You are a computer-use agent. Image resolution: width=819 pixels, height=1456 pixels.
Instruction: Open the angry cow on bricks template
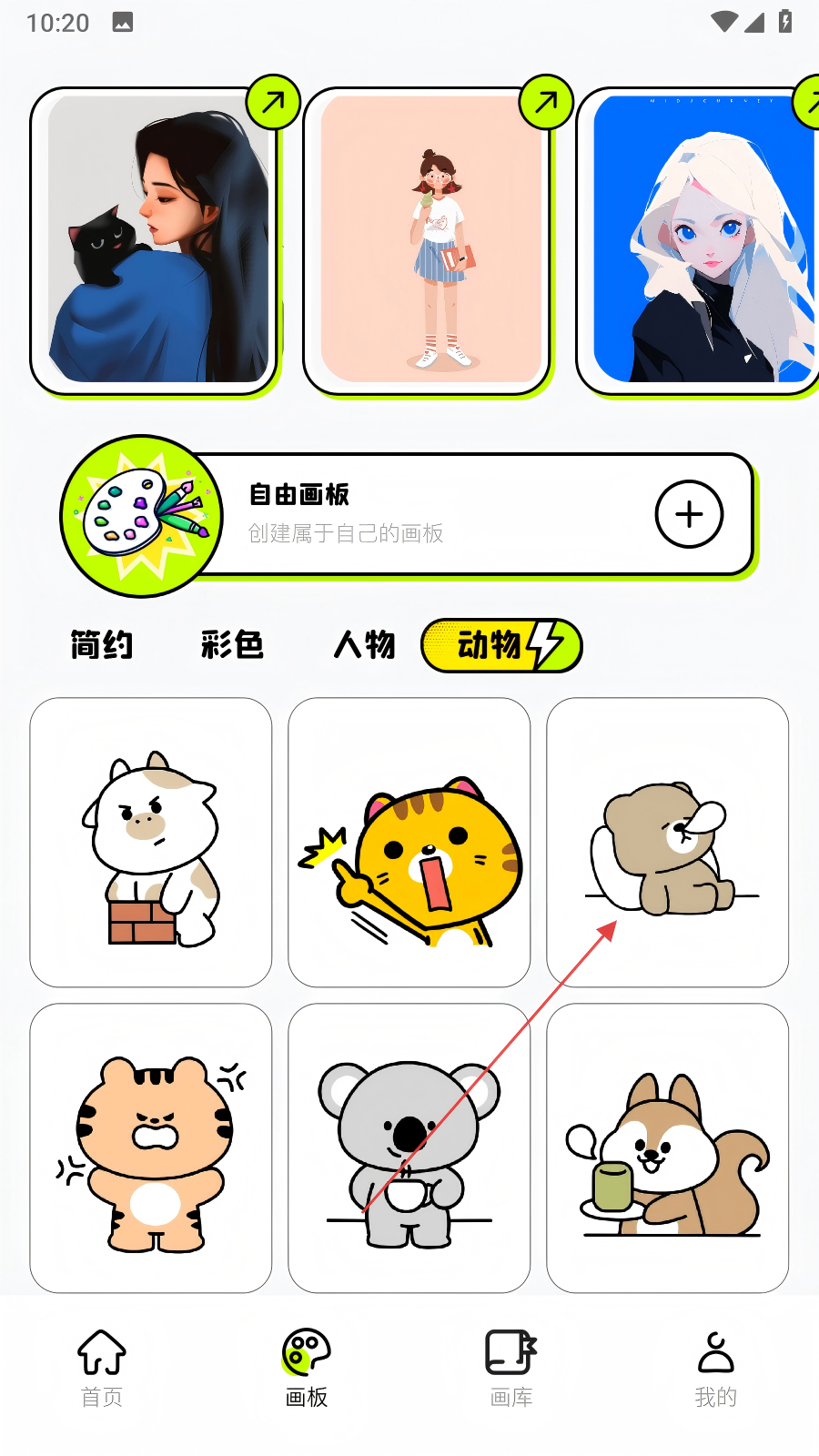pyautogui.click(x=151, y=842)
